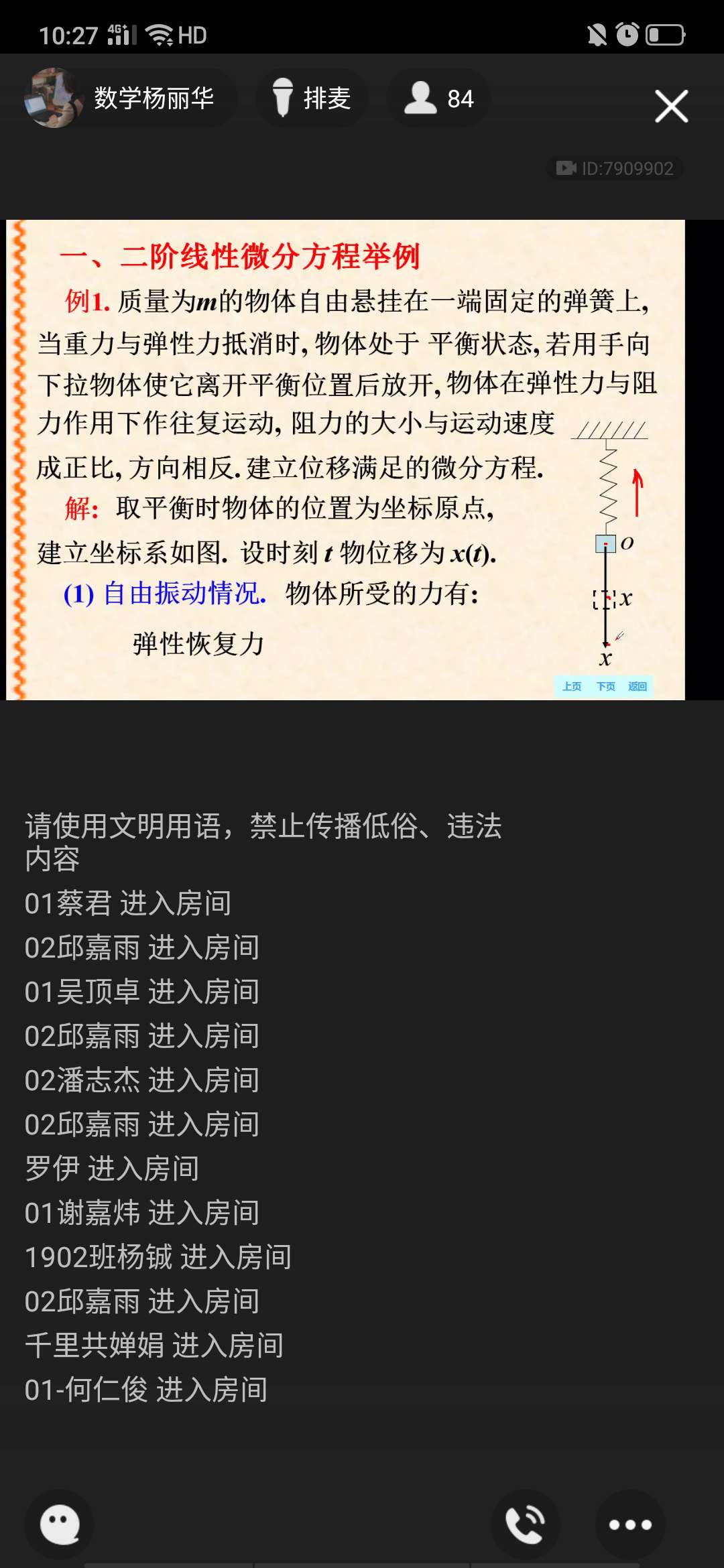This screenshot has width=724, height=1568.
Task: Tap the chat message 01蔡君 进入房间
Action: [x=127, y=903]
